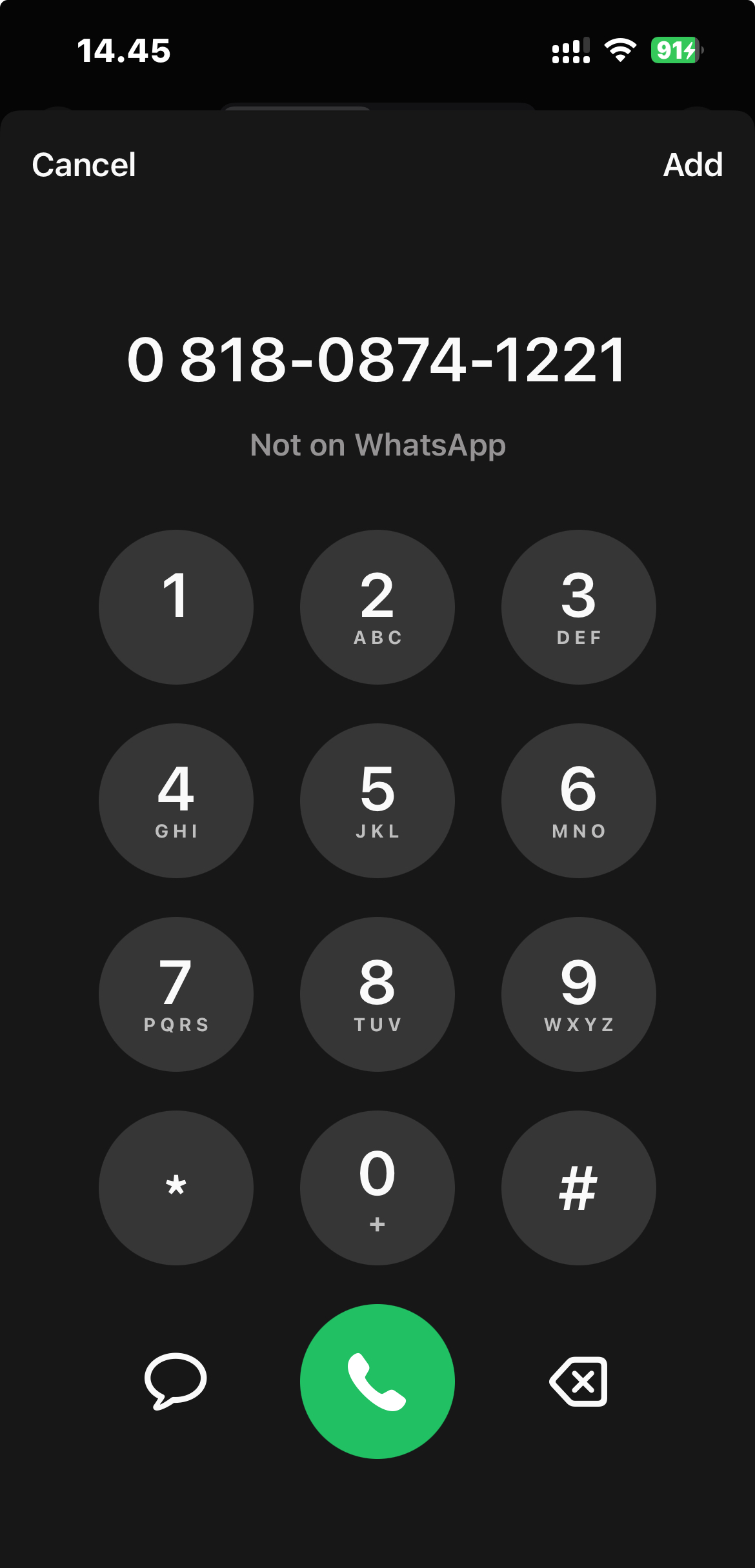Dial digit 9 WXYZ
Image resolution: width=755 pixels, height=1568 pixels.
tap(579, 994)
